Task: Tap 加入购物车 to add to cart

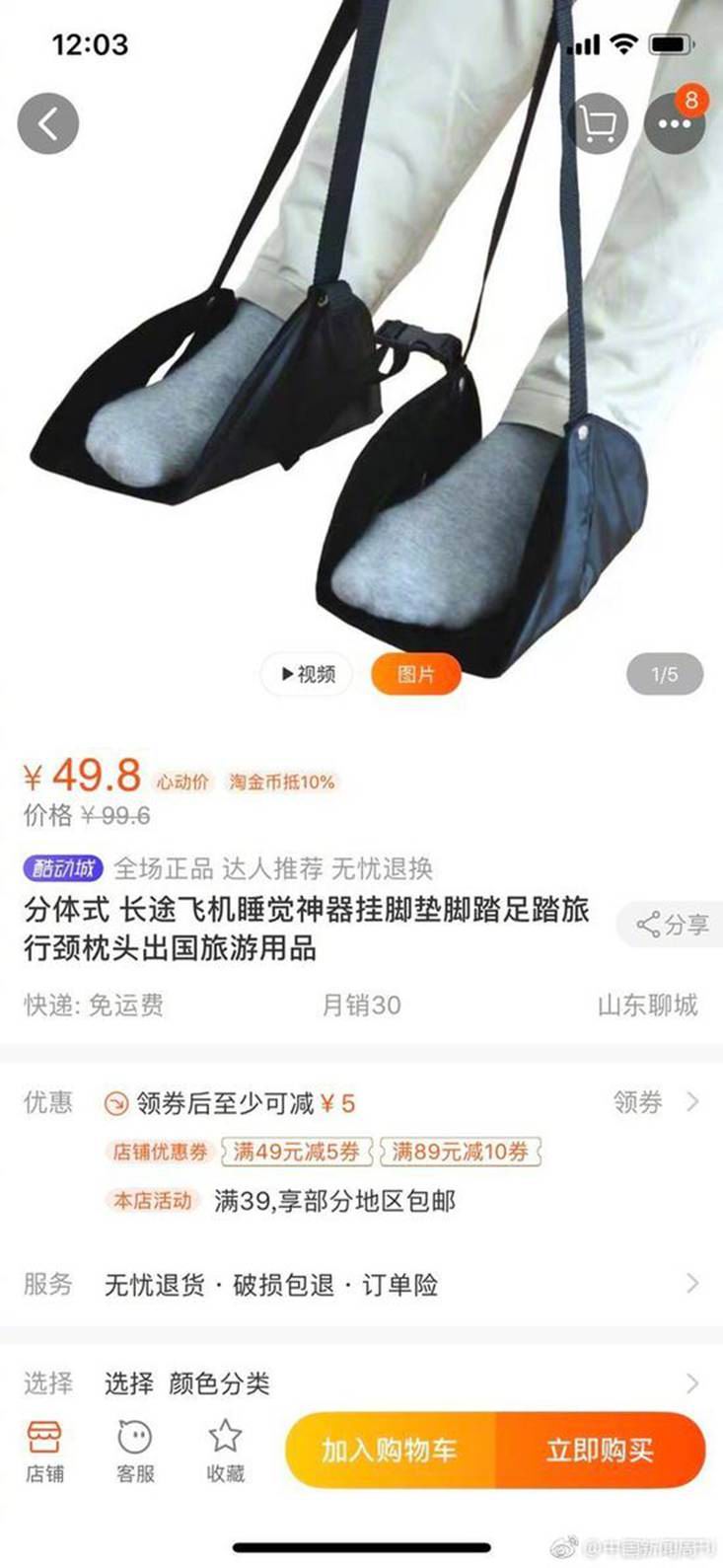Action: tap(390, 1450)
